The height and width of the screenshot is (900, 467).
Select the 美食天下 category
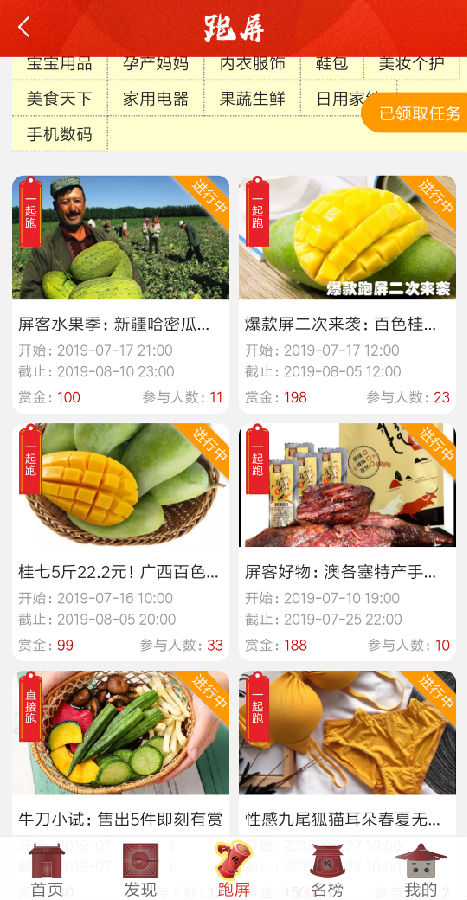pyautogui.click(x=59, y=98)
